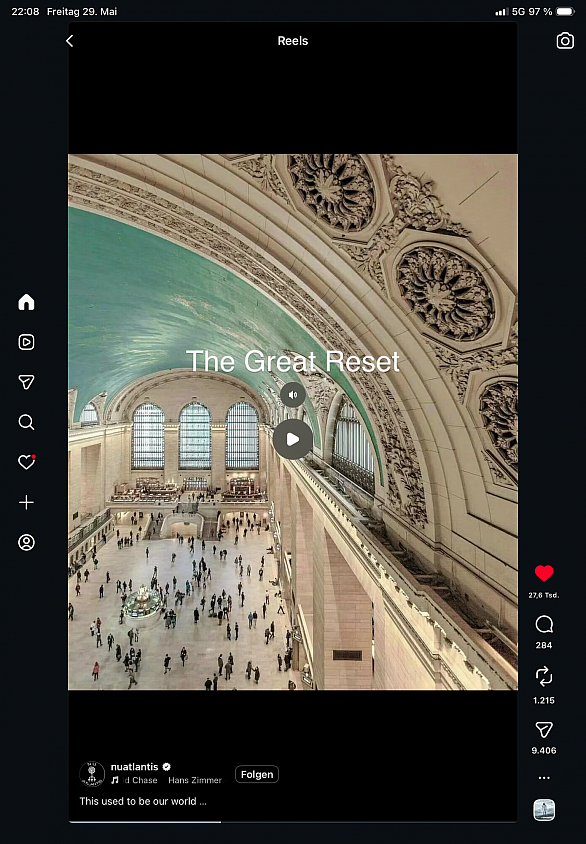Open the three-dot options menu
Image resolution: width=586 pixels, height=844 pixels.
544,778
